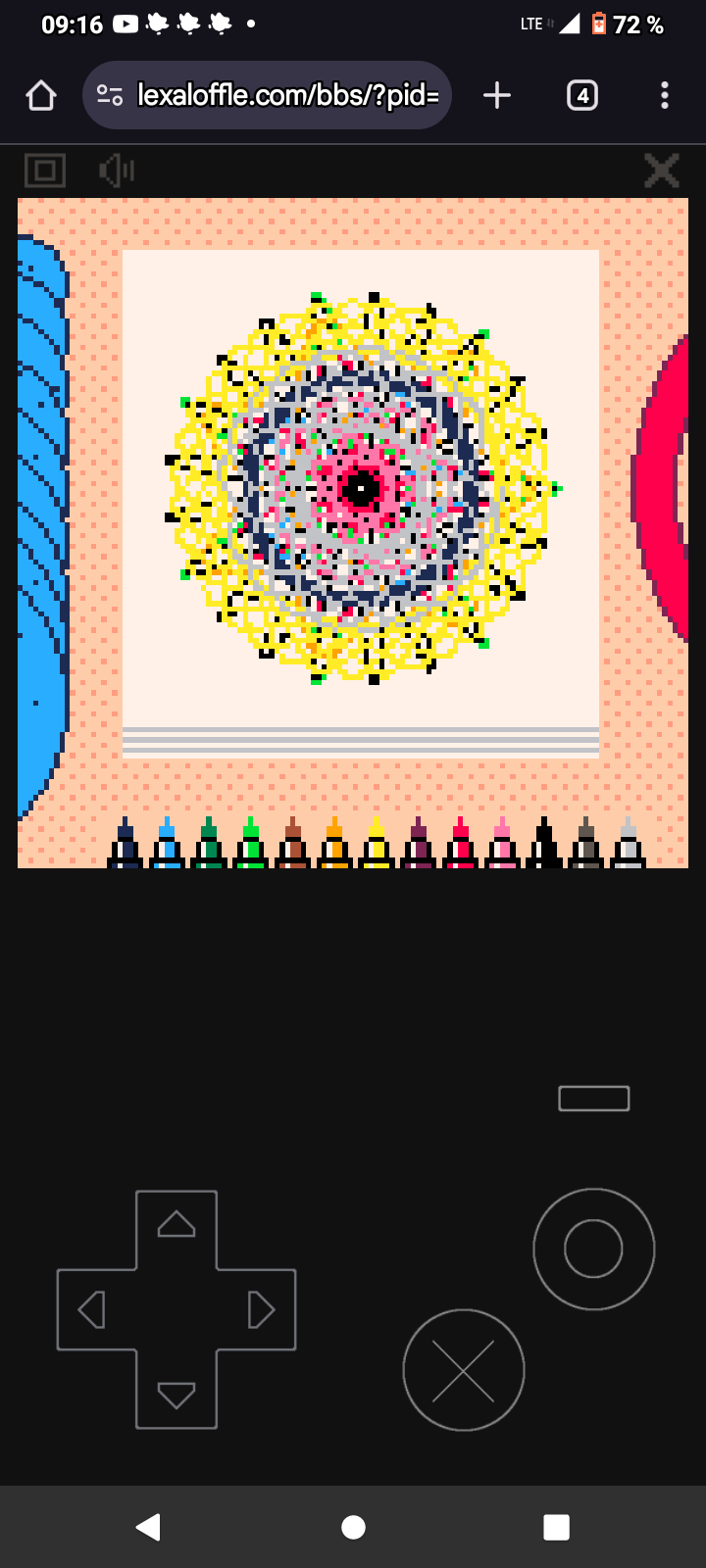Tap the left arrow on the d-pad

click(x=91, y=1309)
